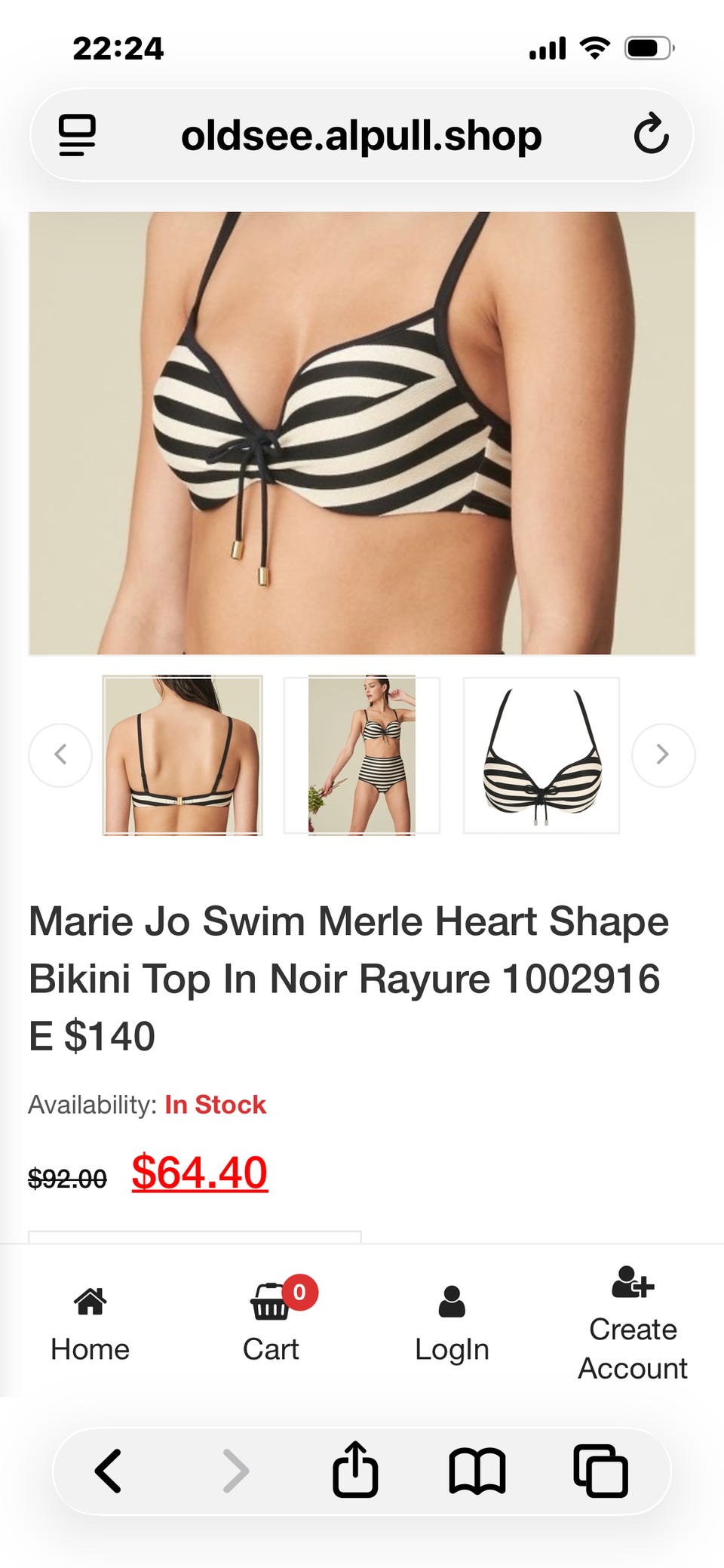View the back-view bikini thumbnail
Viewport: 724px width, 1568px height.
(x=183, y=755)
